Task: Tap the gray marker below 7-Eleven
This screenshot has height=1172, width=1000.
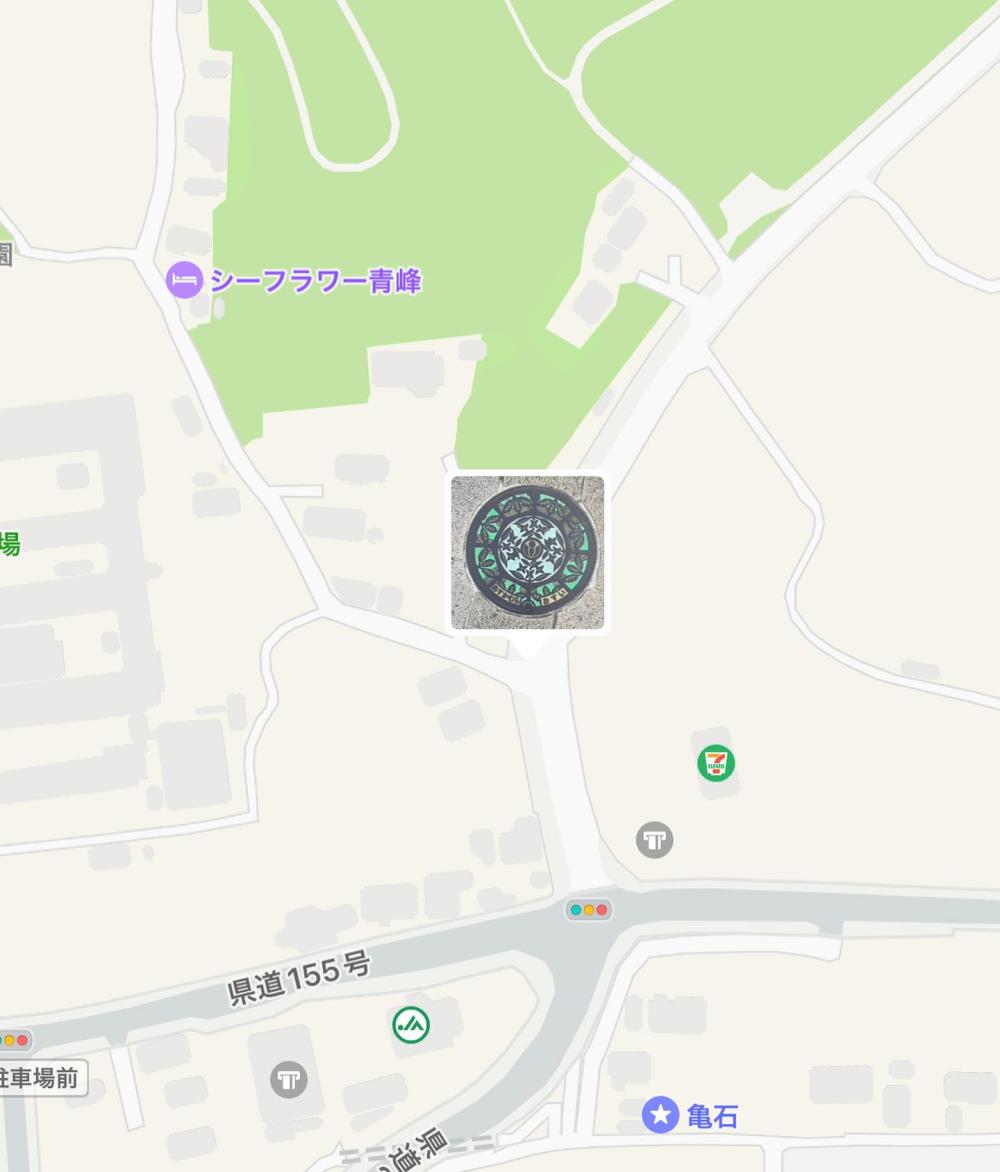Action: point(654,839)
